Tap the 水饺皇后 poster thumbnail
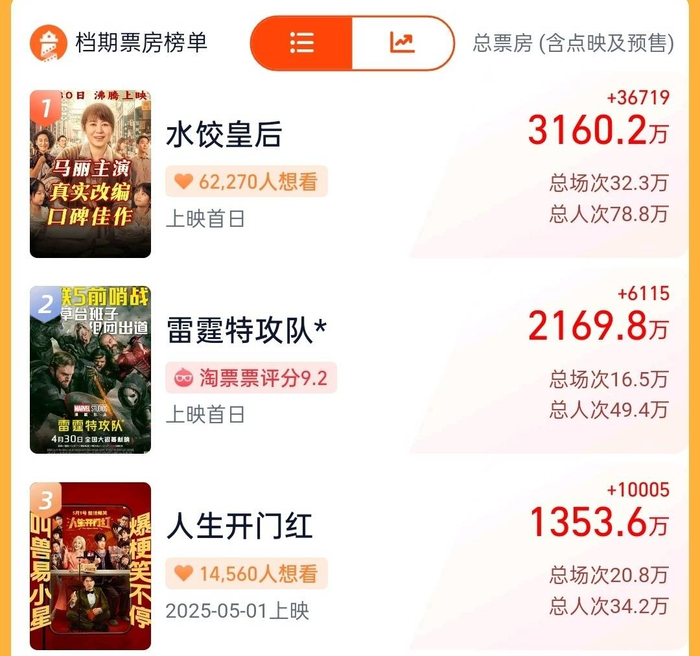 click(90, 174)
